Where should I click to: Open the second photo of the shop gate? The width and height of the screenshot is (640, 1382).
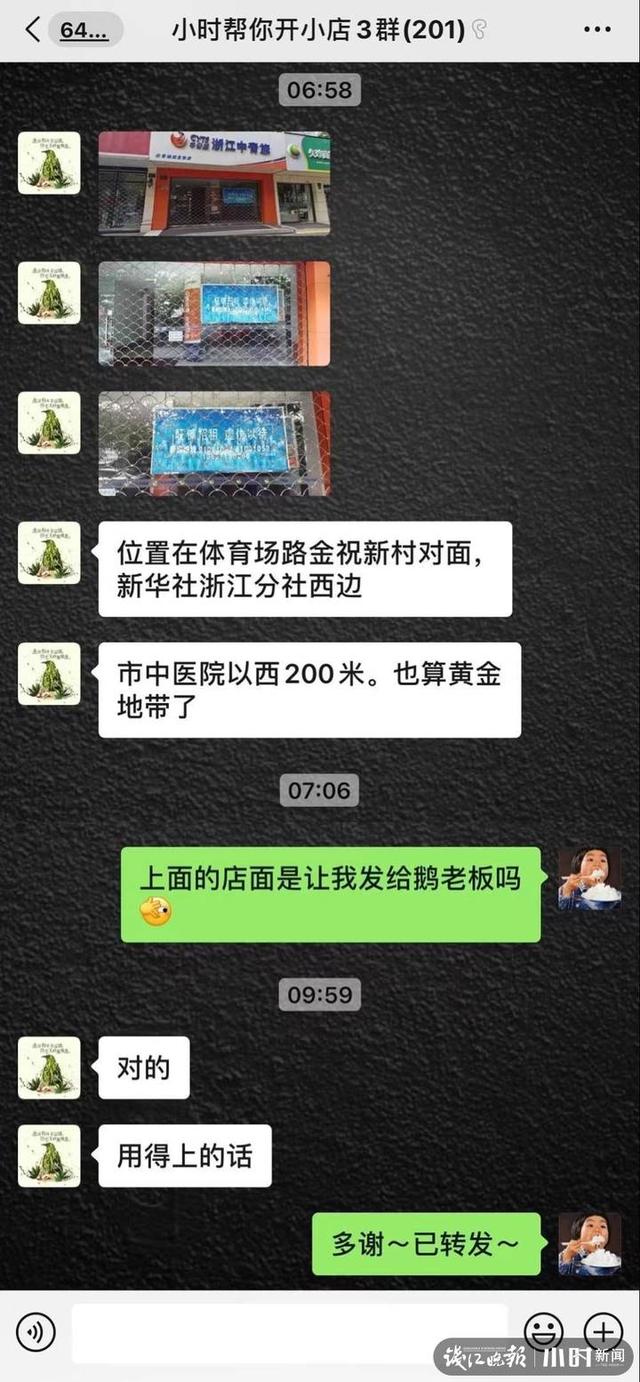[x=214, y=313]
